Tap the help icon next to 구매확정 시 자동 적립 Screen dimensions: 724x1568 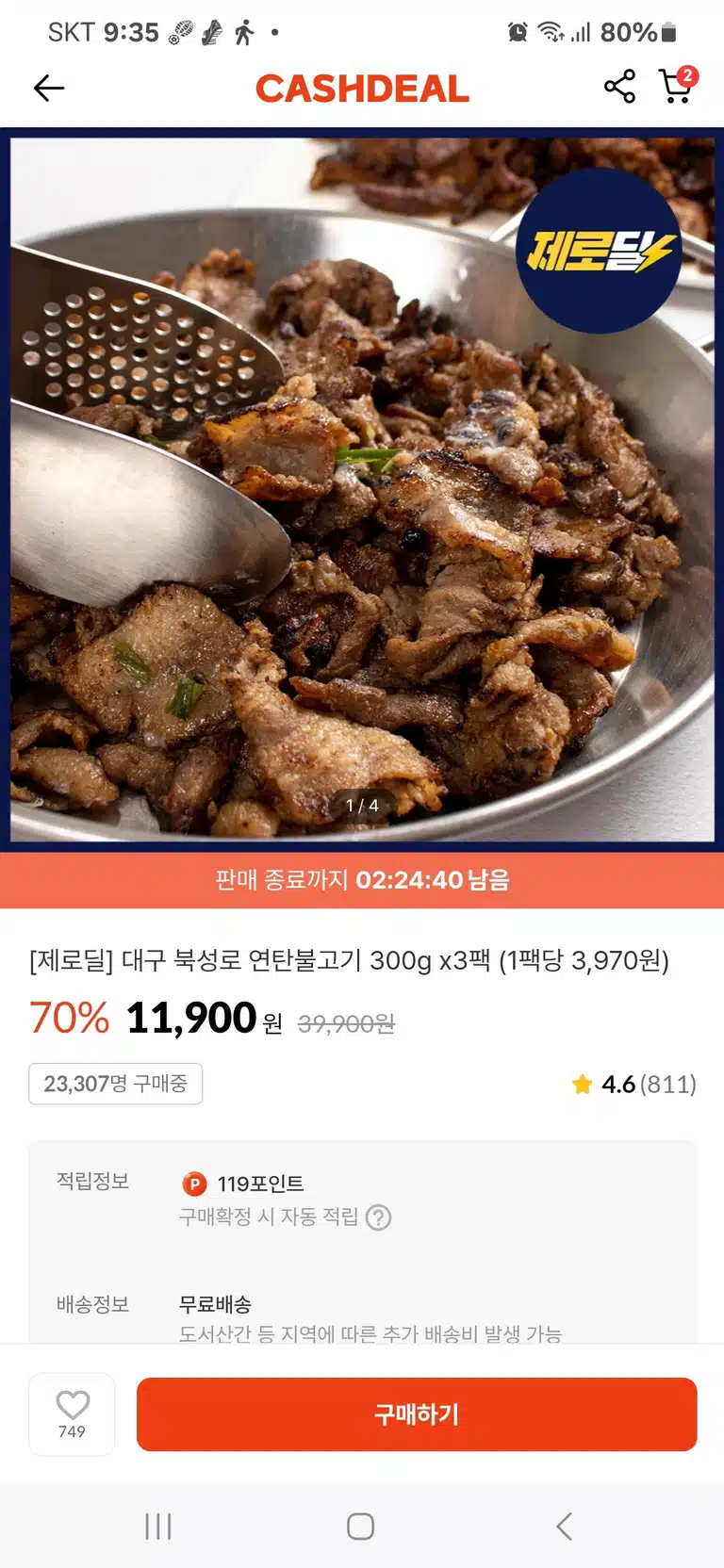click(378, 1217)
